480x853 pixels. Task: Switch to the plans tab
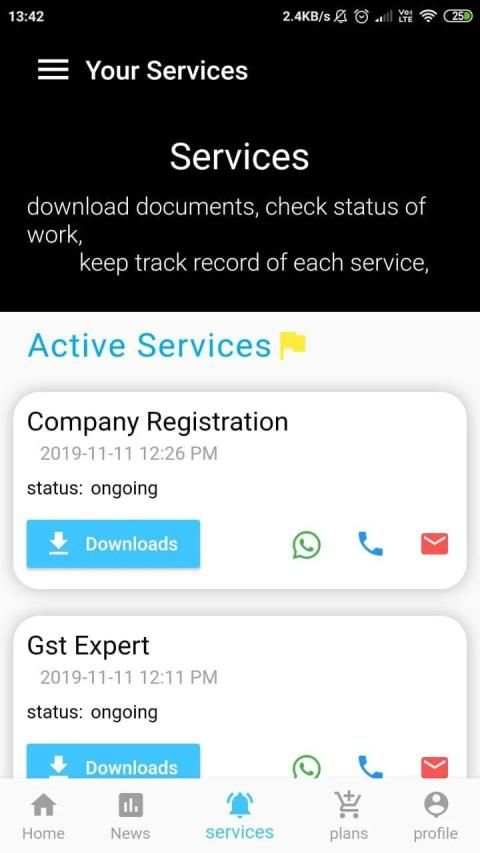pos(348,815)
